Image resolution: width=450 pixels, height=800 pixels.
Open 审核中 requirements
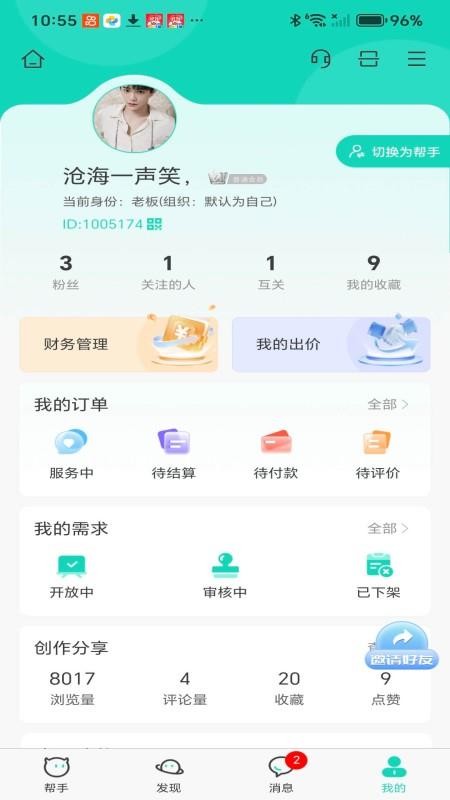point(225,576)
